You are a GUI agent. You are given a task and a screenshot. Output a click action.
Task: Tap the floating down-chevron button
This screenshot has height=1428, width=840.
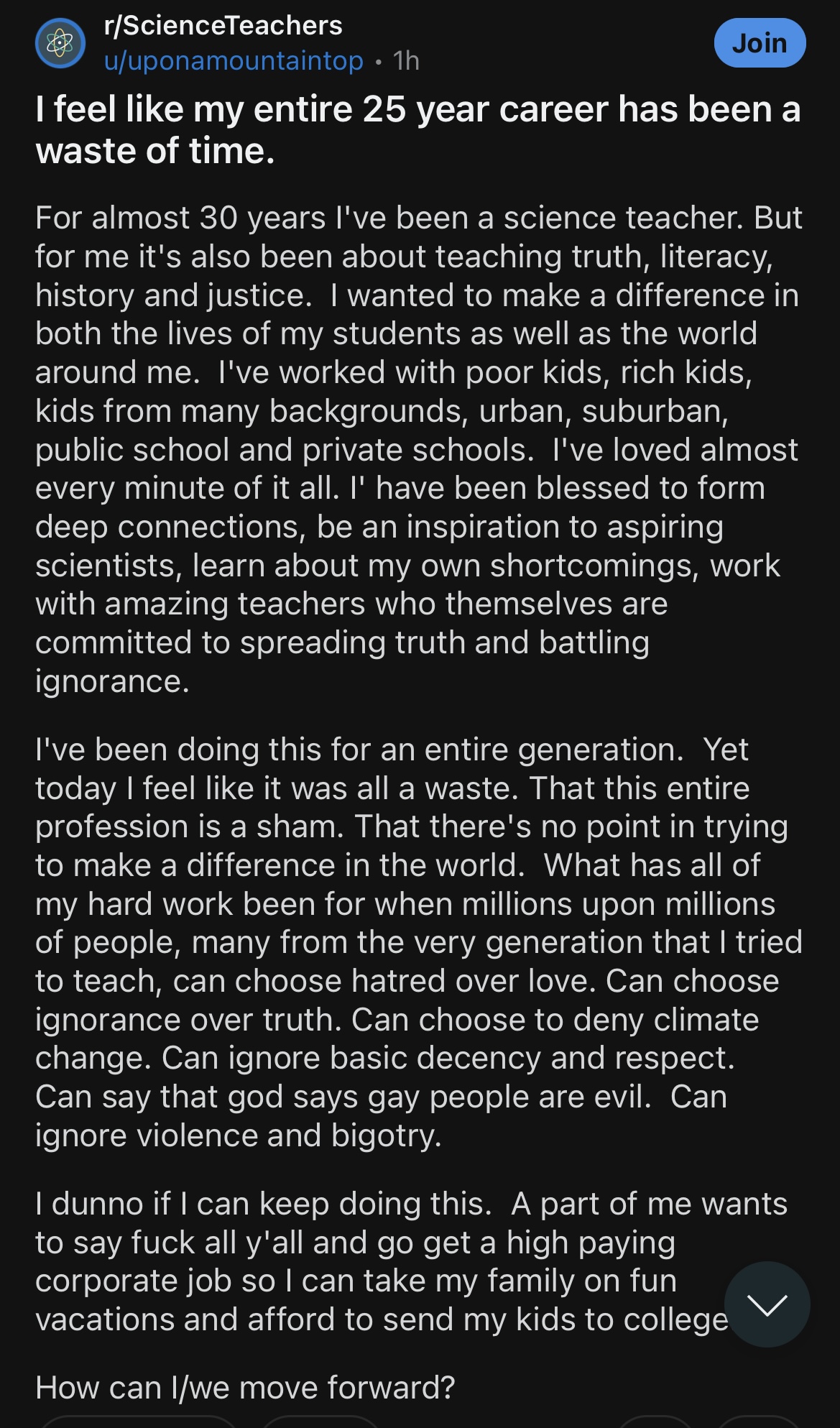(767, 1304)
